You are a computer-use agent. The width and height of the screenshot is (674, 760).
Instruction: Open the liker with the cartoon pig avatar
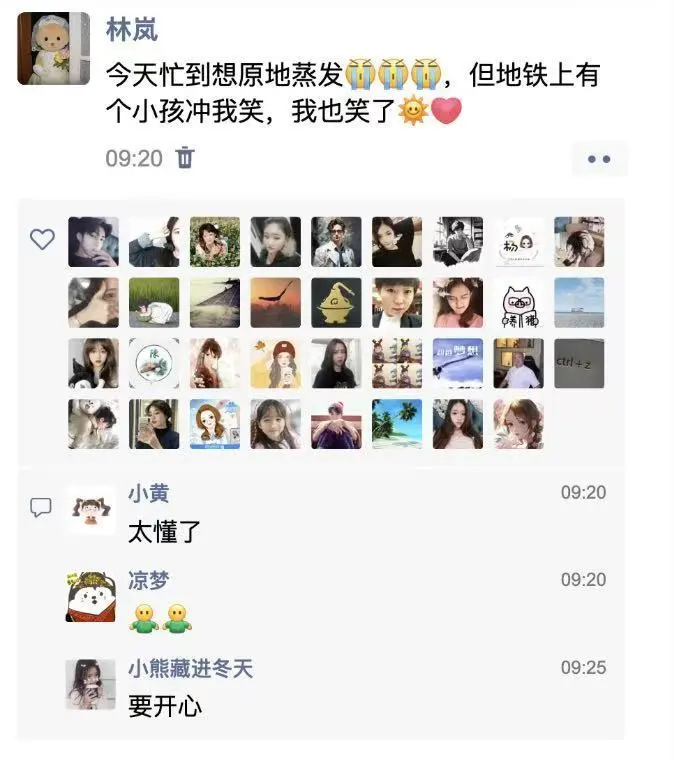point(519,303)
